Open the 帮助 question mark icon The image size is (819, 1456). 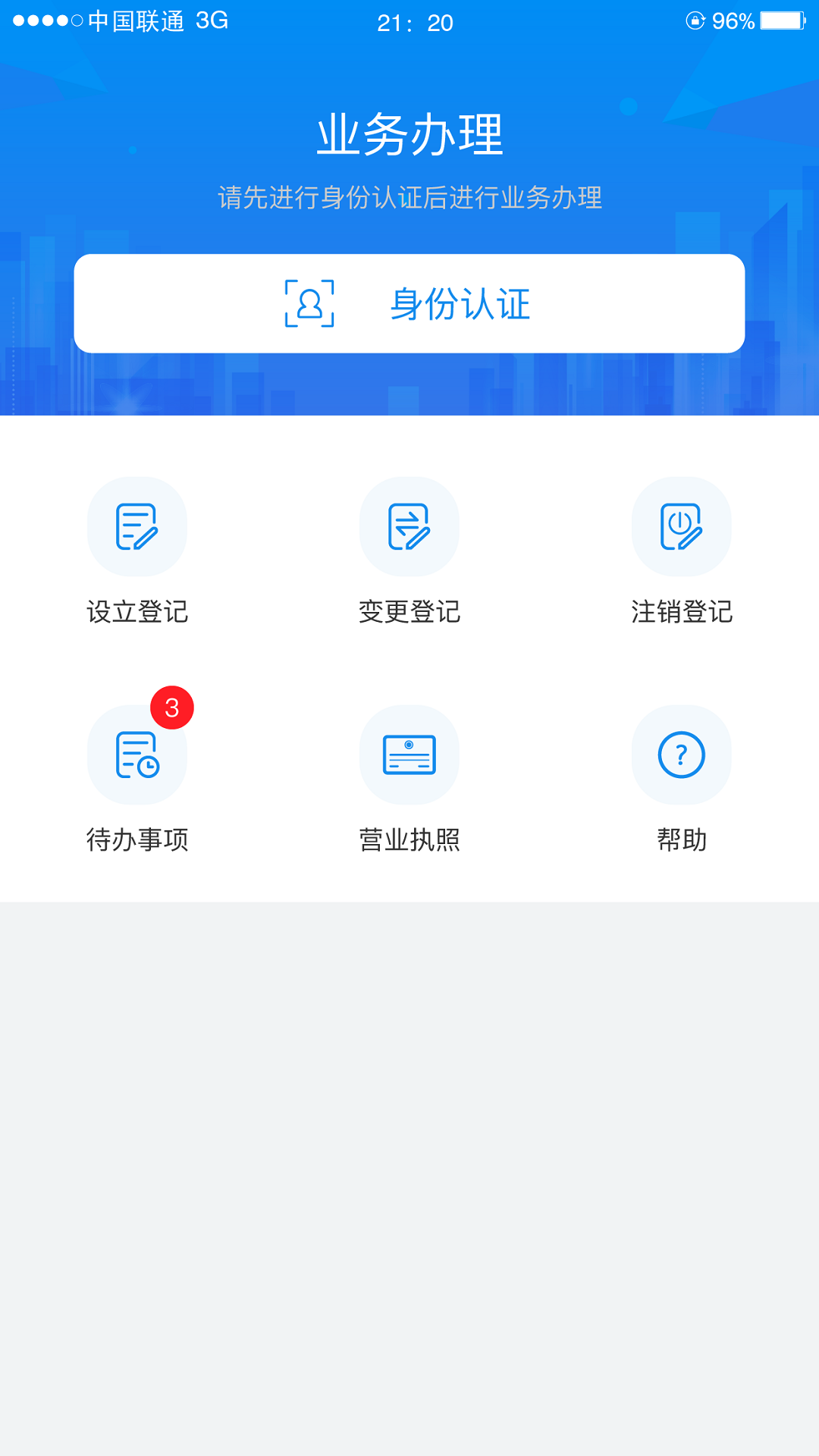(x=681, y=754)
